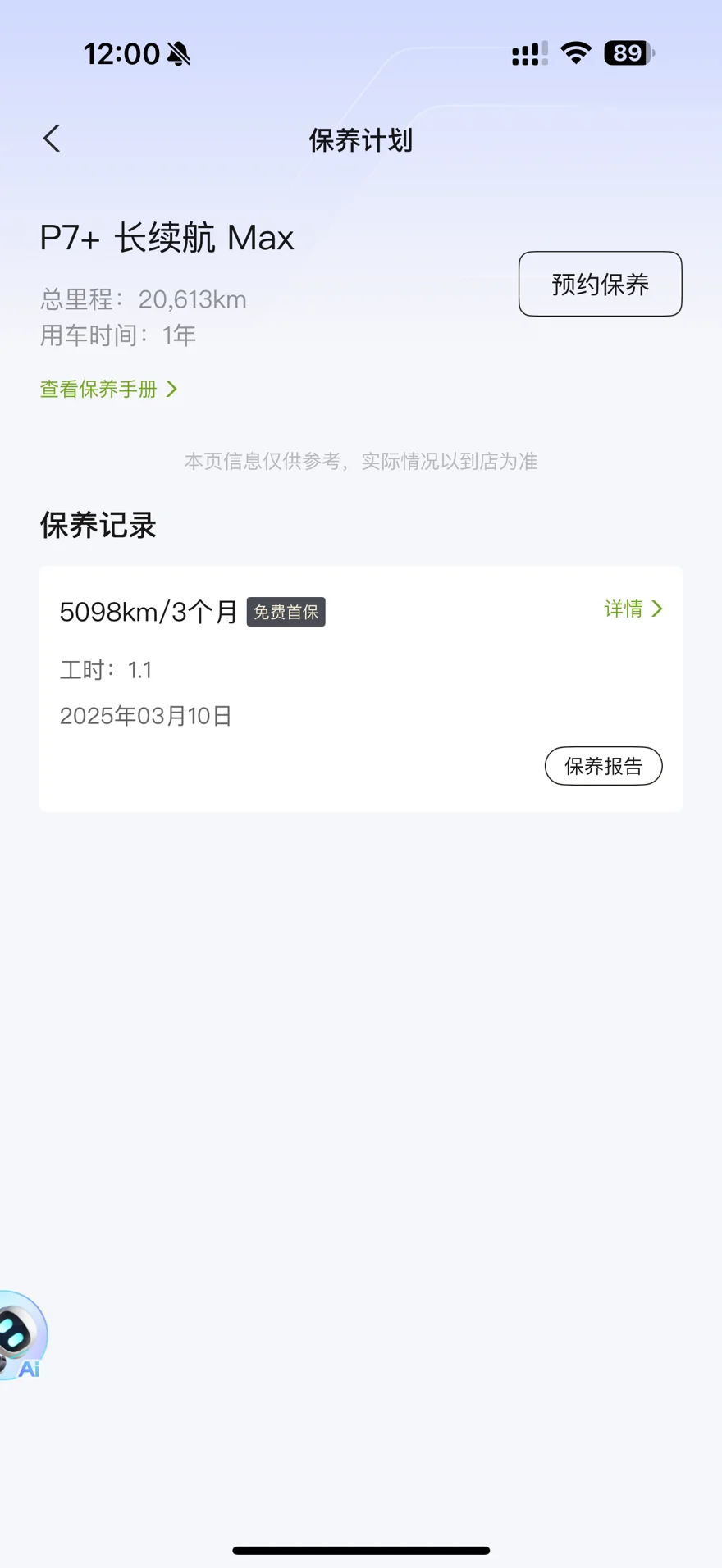View 详情 of the 5098km maintenance record
This screenshot has height=1568, width=722.
click(x=633, y=609)
